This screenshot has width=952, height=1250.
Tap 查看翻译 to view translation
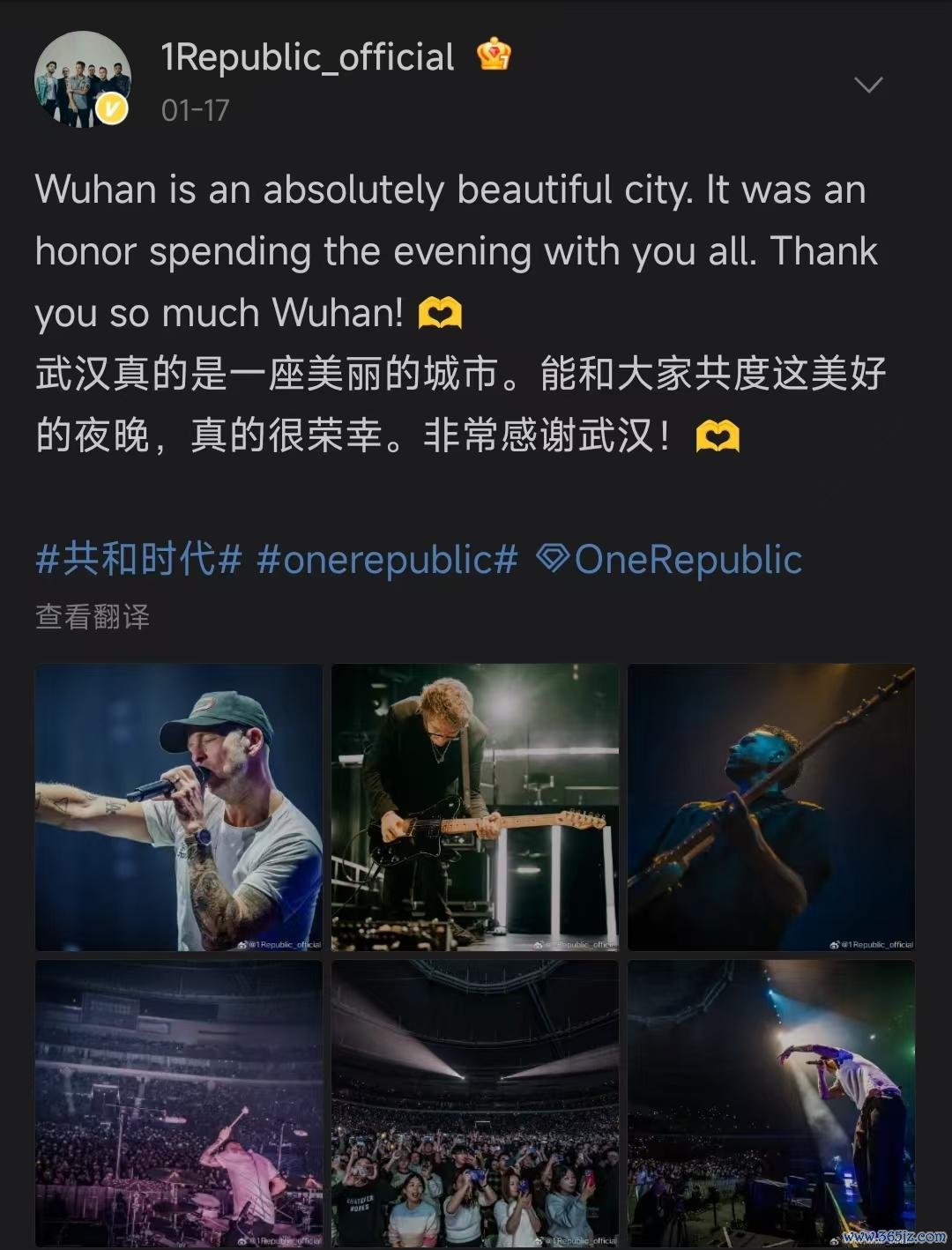click(93, 616)
